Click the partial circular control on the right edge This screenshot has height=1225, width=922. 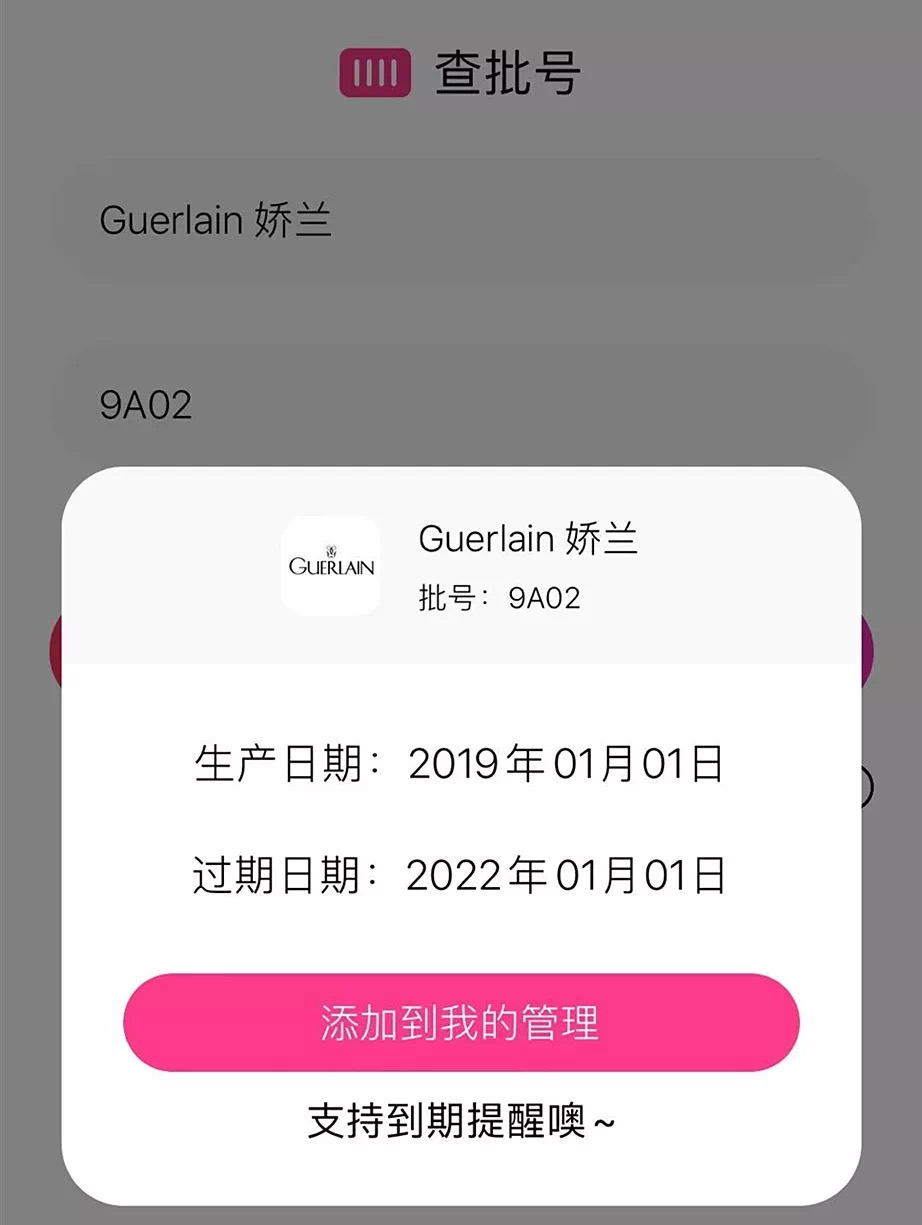click(x=866, y=787)
